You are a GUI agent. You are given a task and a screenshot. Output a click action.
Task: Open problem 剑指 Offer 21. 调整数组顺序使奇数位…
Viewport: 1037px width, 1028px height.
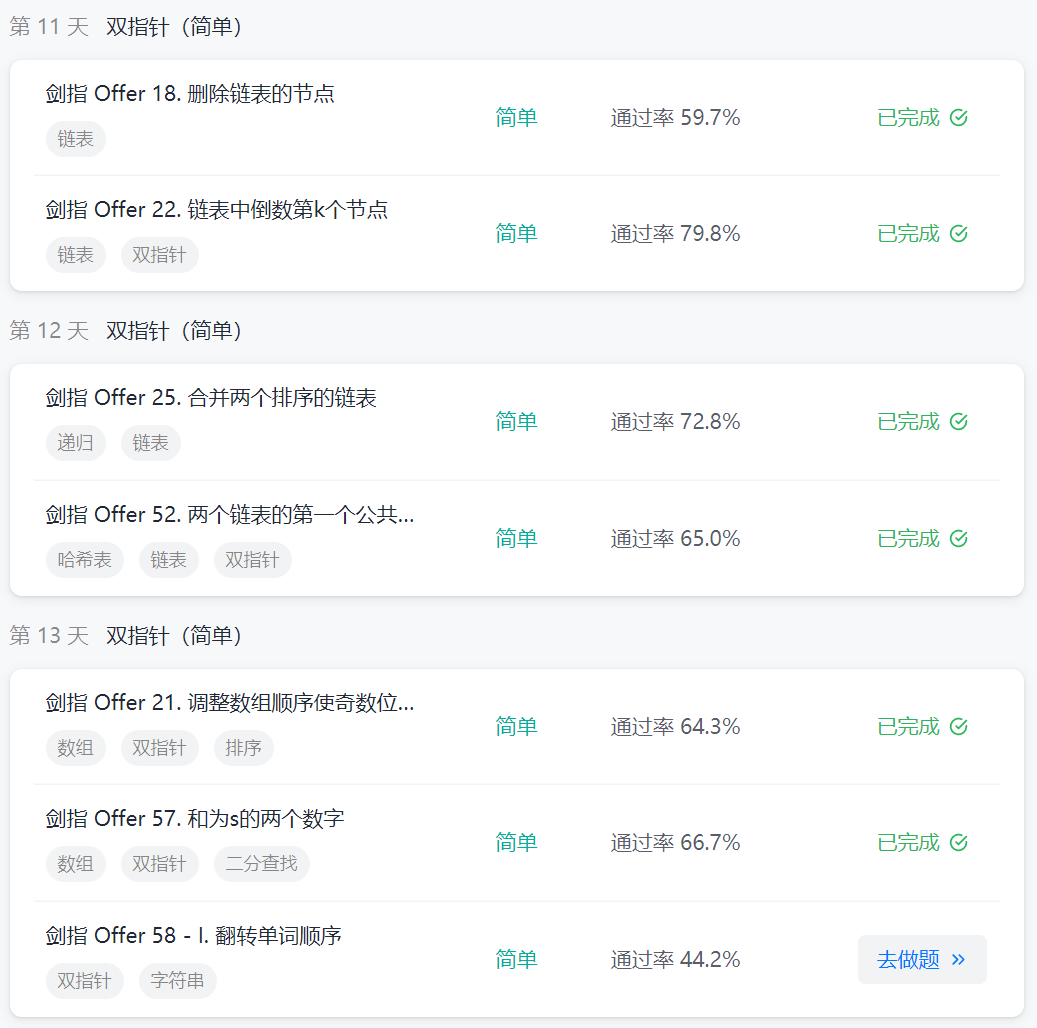(x=230, y=704)
